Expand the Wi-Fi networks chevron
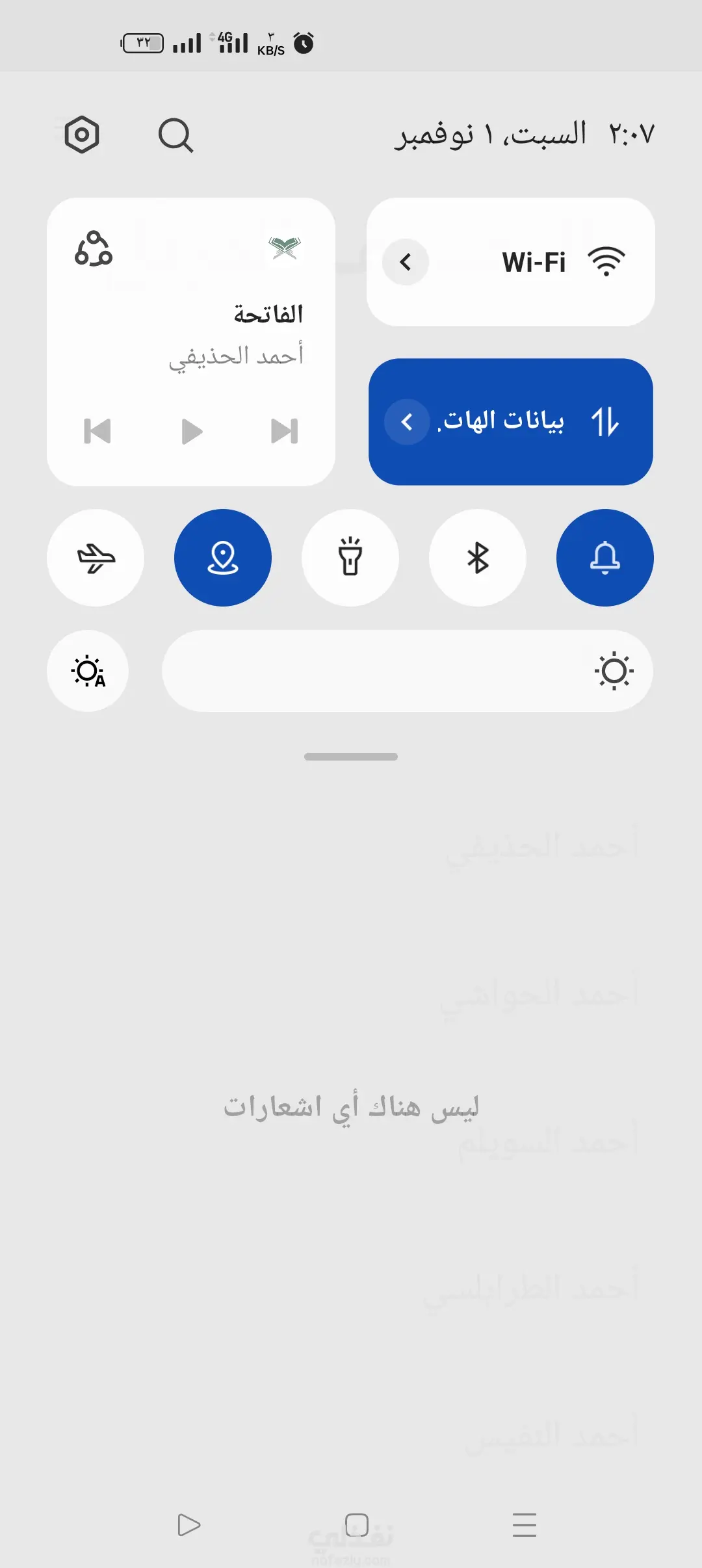The width and height of the screenshot is (702, 1568). [406, 262]
